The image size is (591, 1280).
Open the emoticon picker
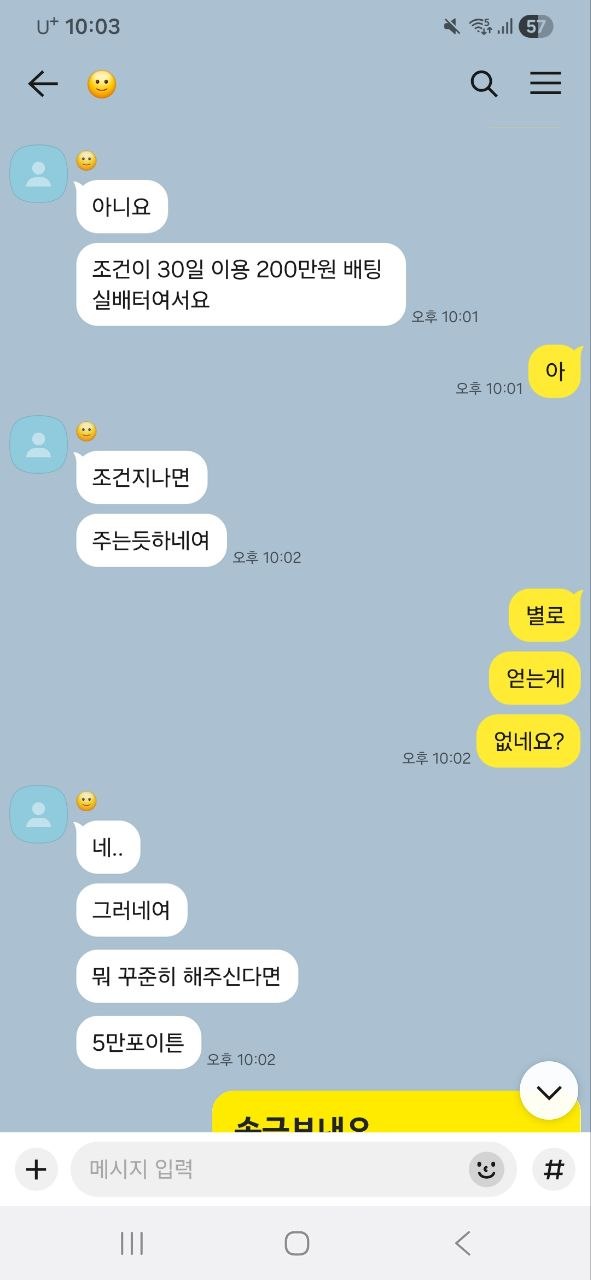click(487, 1169)
